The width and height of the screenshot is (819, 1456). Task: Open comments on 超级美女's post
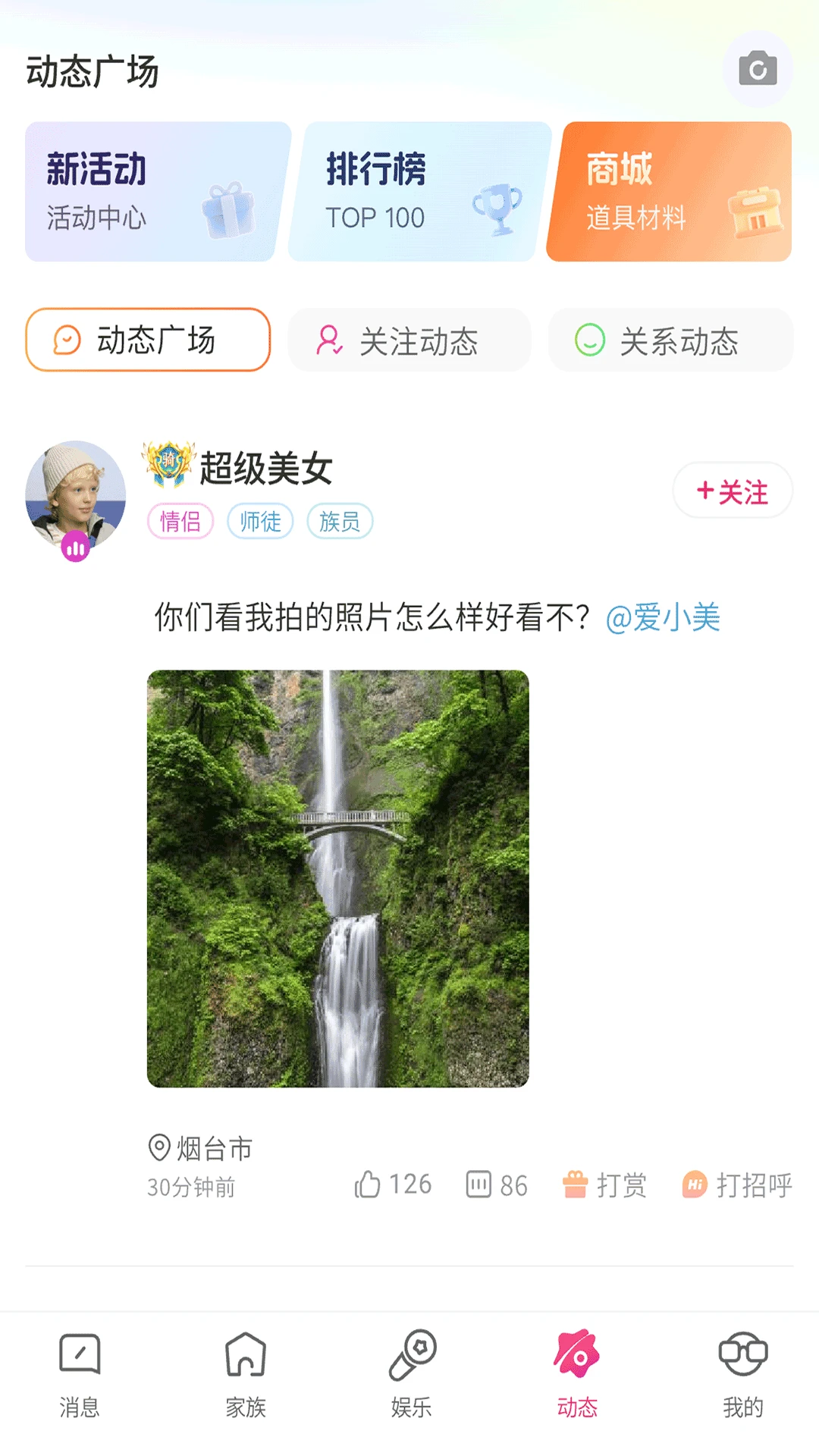coord(497,1185)
